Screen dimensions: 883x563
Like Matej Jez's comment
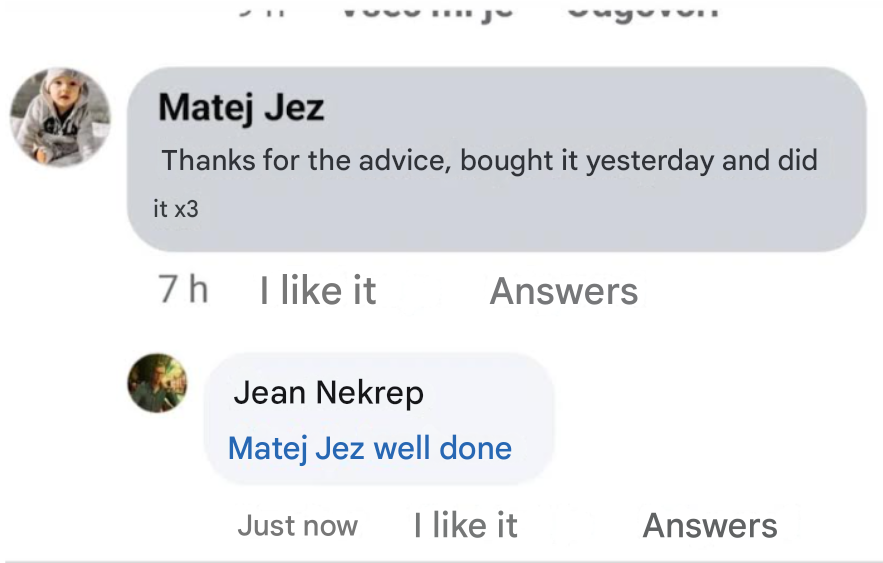(x=318, y=291)
